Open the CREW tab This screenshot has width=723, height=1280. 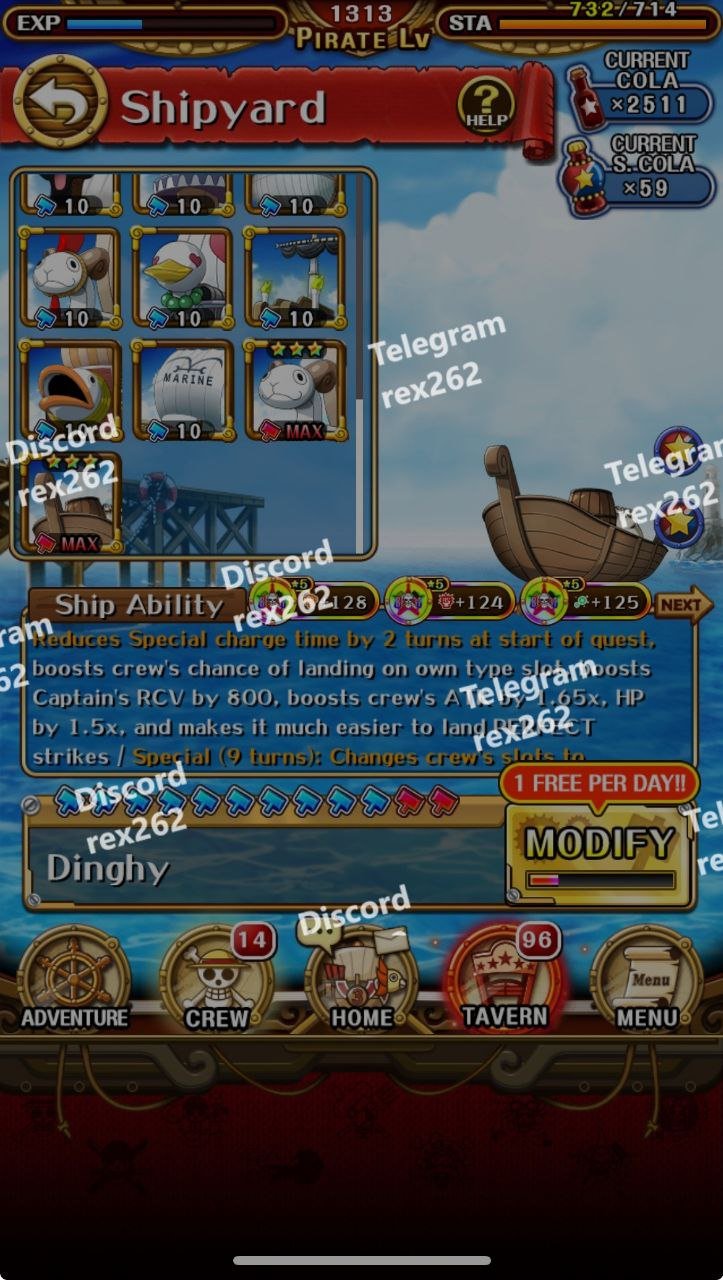[217, 982]
